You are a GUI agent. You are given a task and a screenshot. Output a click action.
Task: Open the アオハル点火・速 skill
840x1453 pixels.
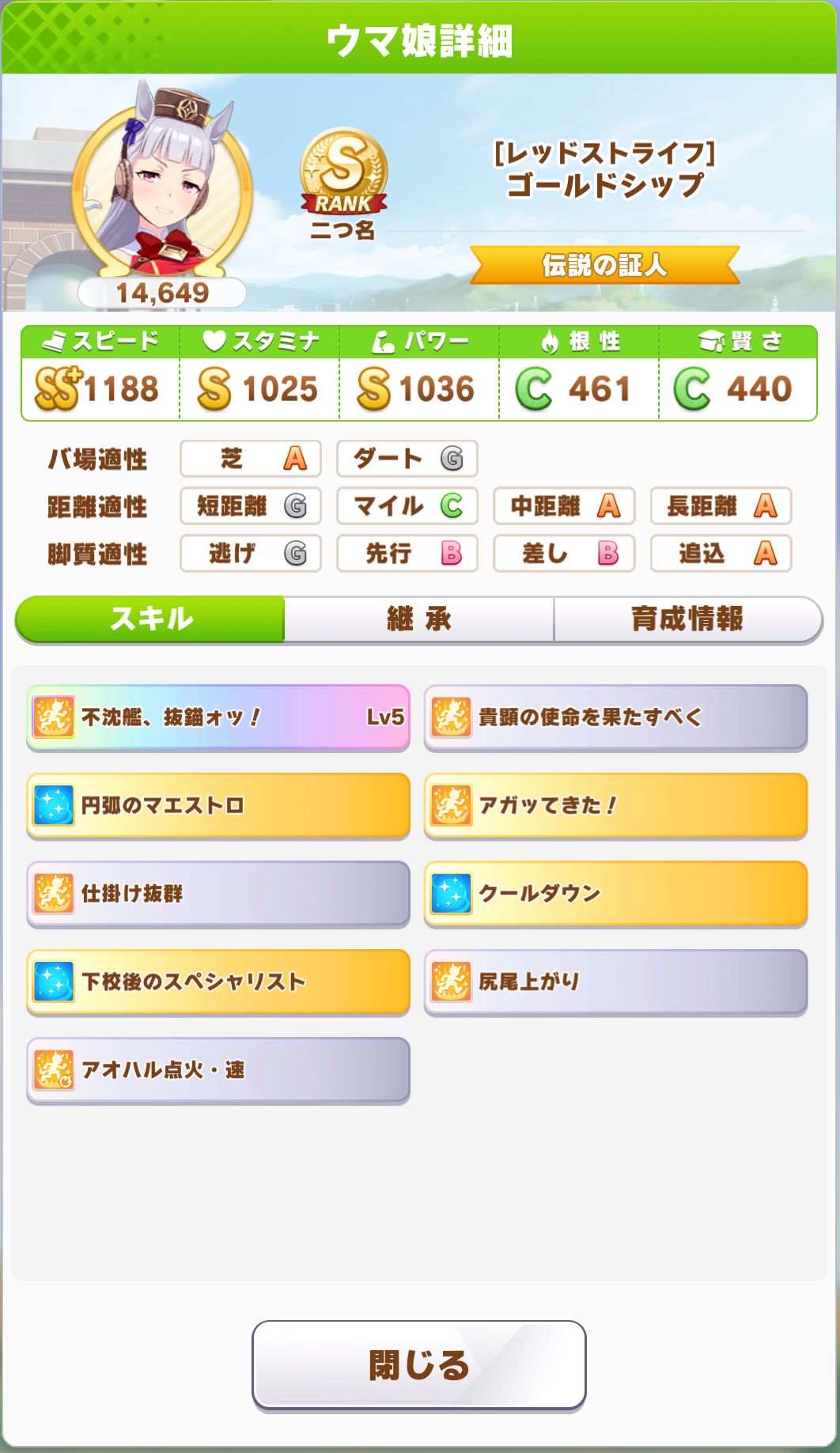coord(218,1069)
